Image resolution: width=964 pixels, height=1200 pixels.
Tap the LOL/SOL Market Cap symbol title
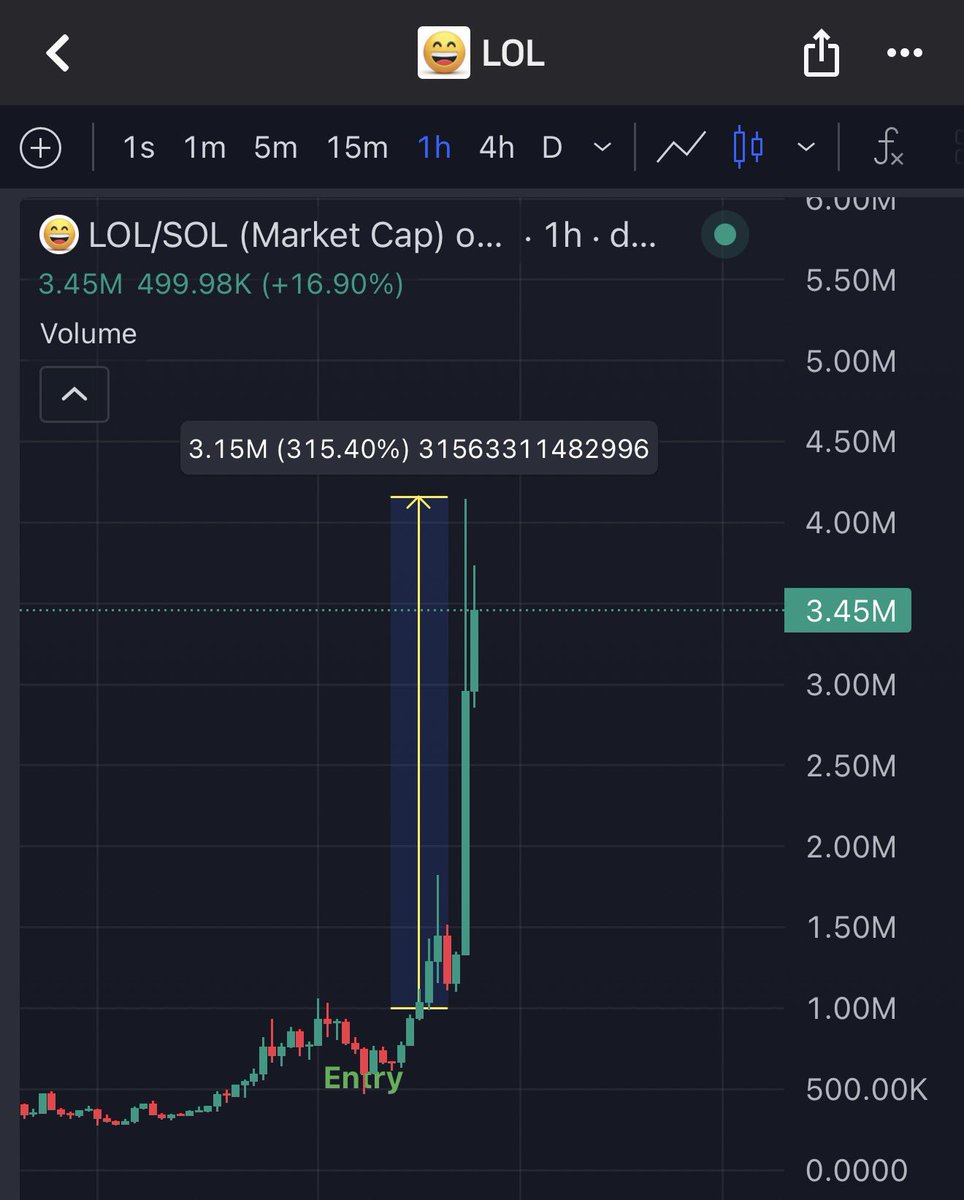pyautogui.click(x=270, y=236)
